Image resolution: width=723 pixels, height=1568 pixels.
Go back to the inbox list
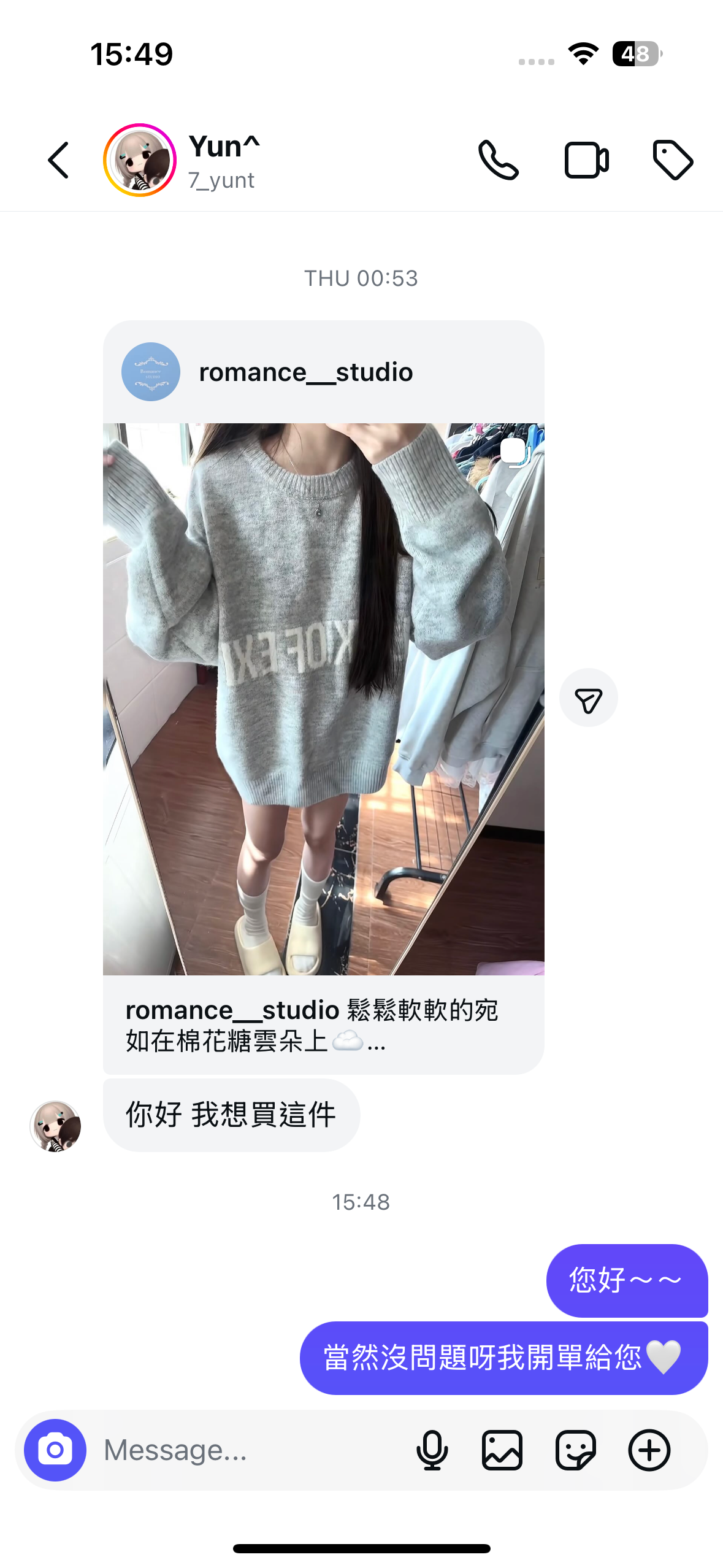pos(59,161)
